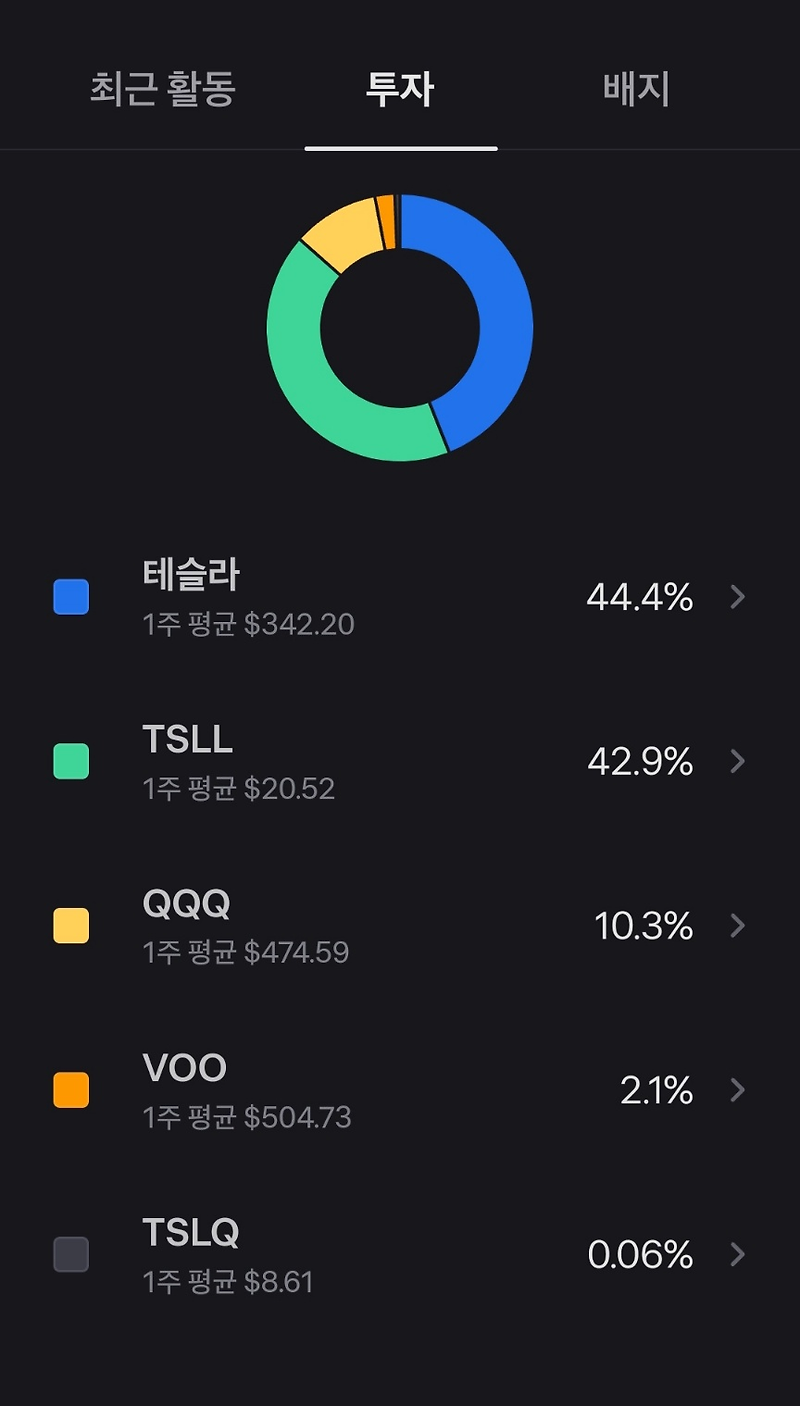Click the gray TSLQ color square icon
800x1406 pixels.
[x=70, y=1253]
